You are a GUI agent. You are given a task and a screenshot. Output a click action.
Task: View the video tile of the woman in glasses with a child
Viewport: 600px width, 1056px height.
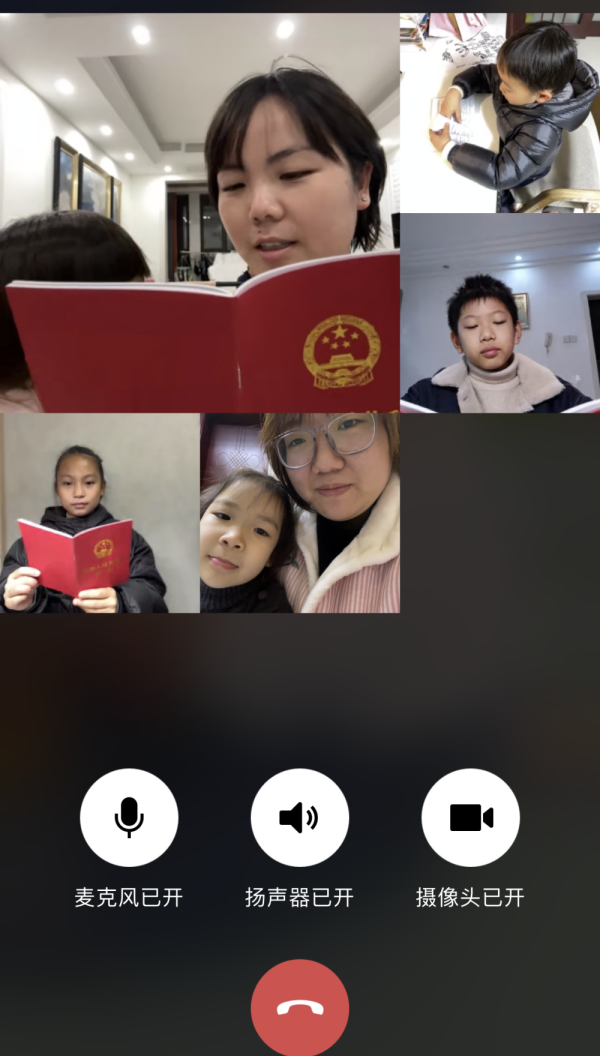click(300, 513)
